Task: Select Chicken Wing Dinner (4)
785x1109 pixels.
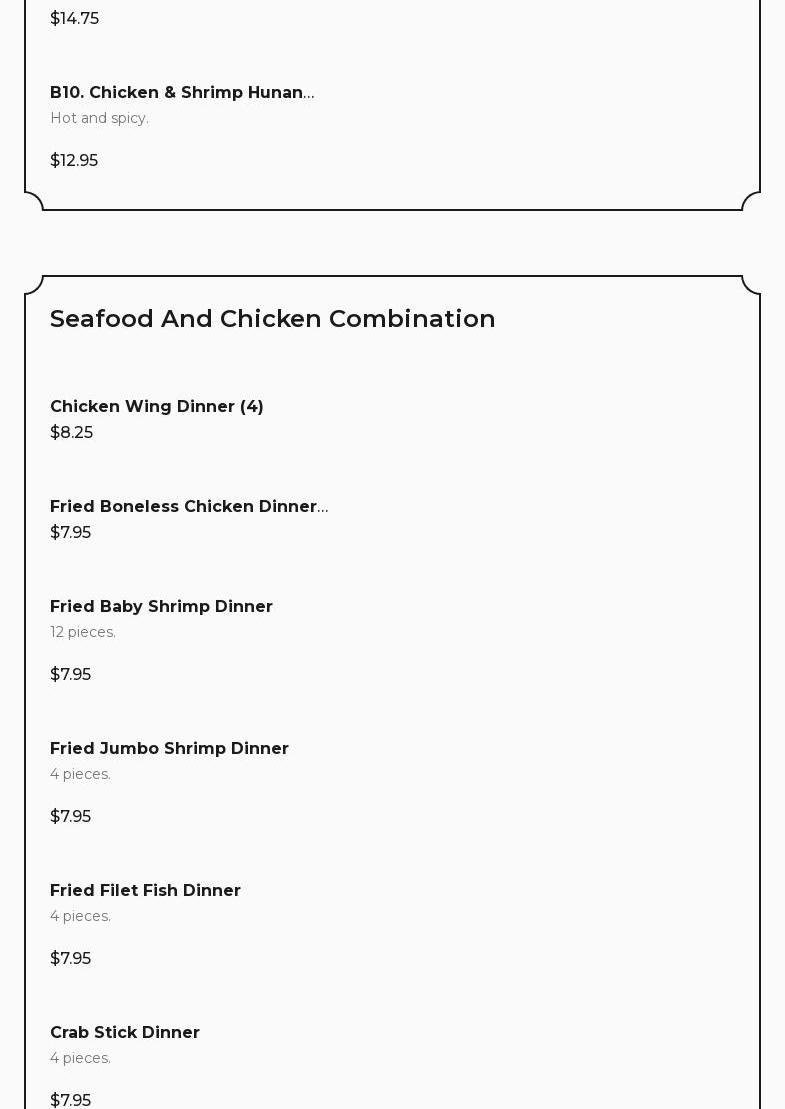Action: (157, 407)
